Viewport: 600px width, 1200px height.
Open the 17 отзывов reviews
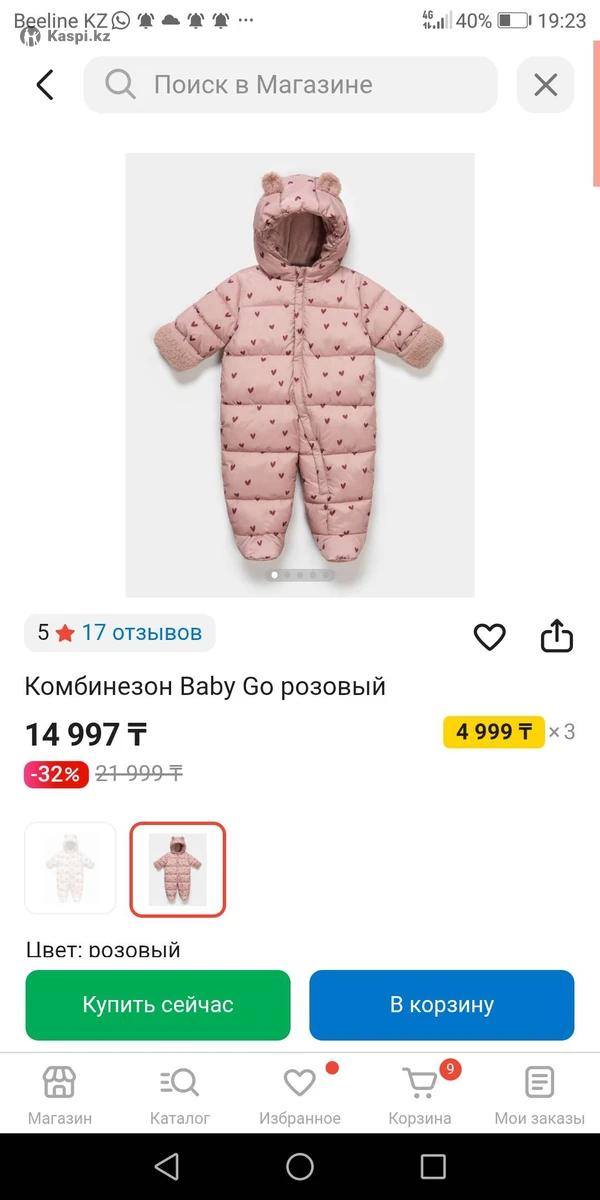pyautogui.click(x=141, y=632)
